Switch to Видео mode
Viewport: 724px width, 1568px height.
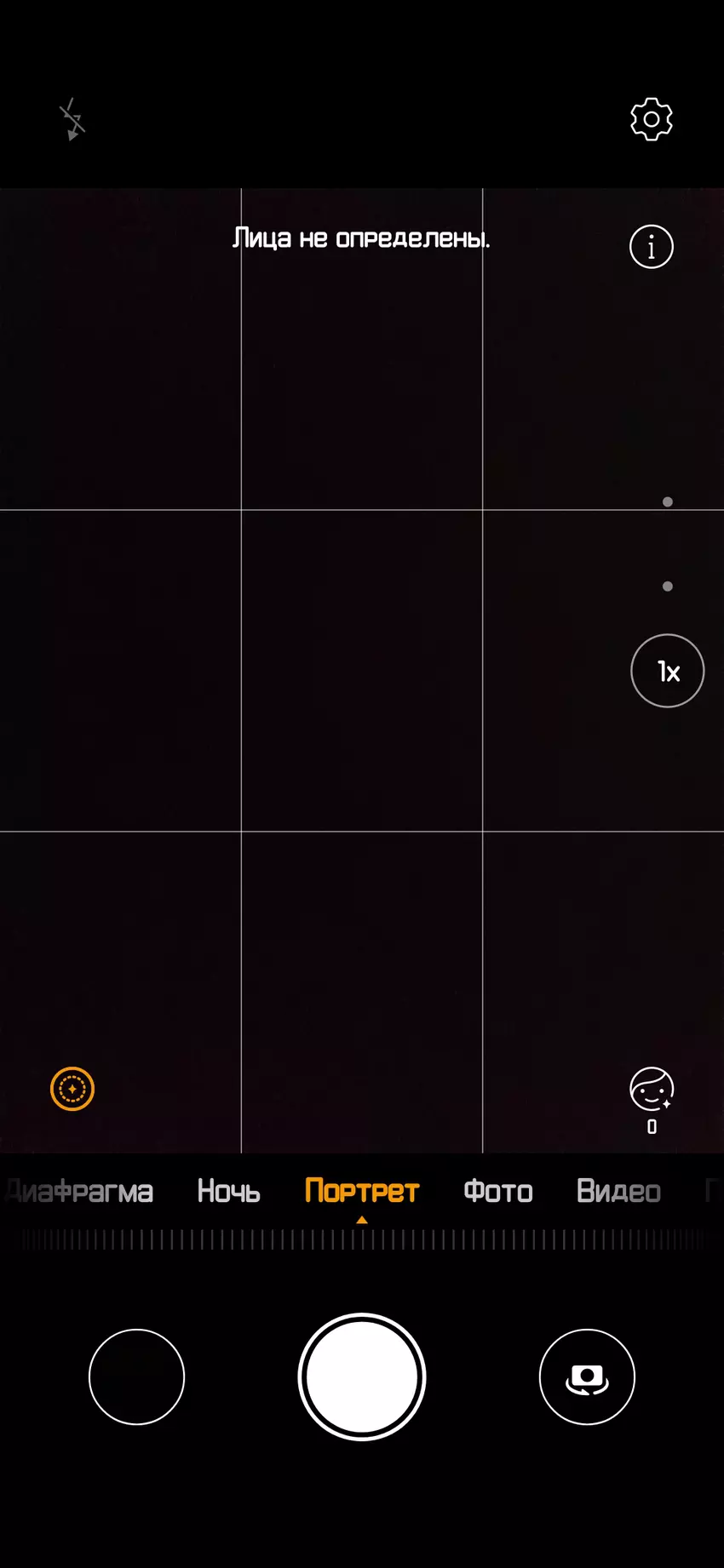618,1191
